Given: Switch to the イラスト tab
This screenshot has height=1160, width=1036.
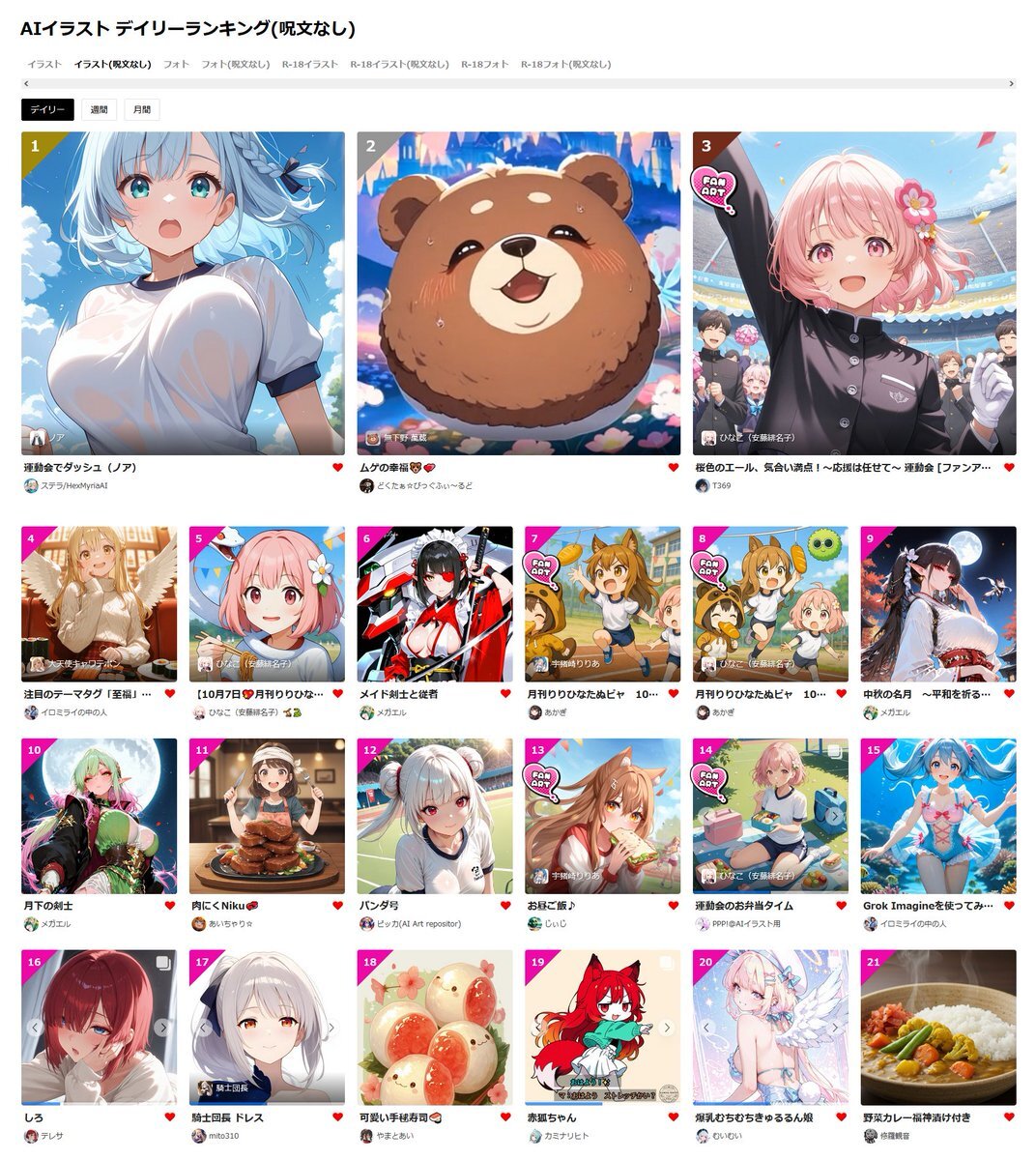Looking at the screenshot, I should (x=44, y=65).
